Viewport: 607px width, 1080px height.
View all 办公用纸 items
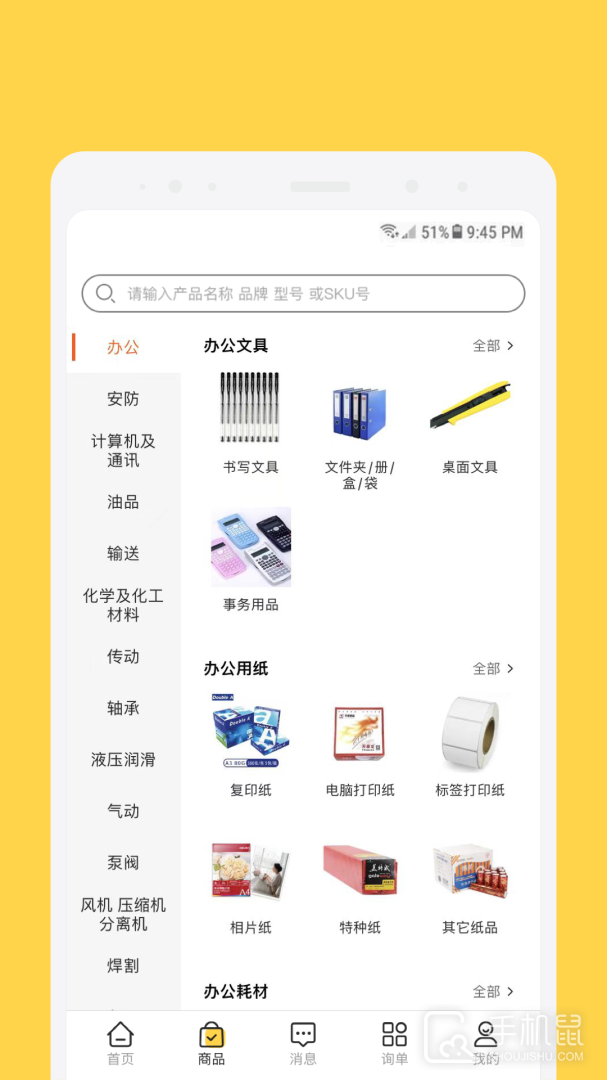pyautogui.click(x=493, y=669)
